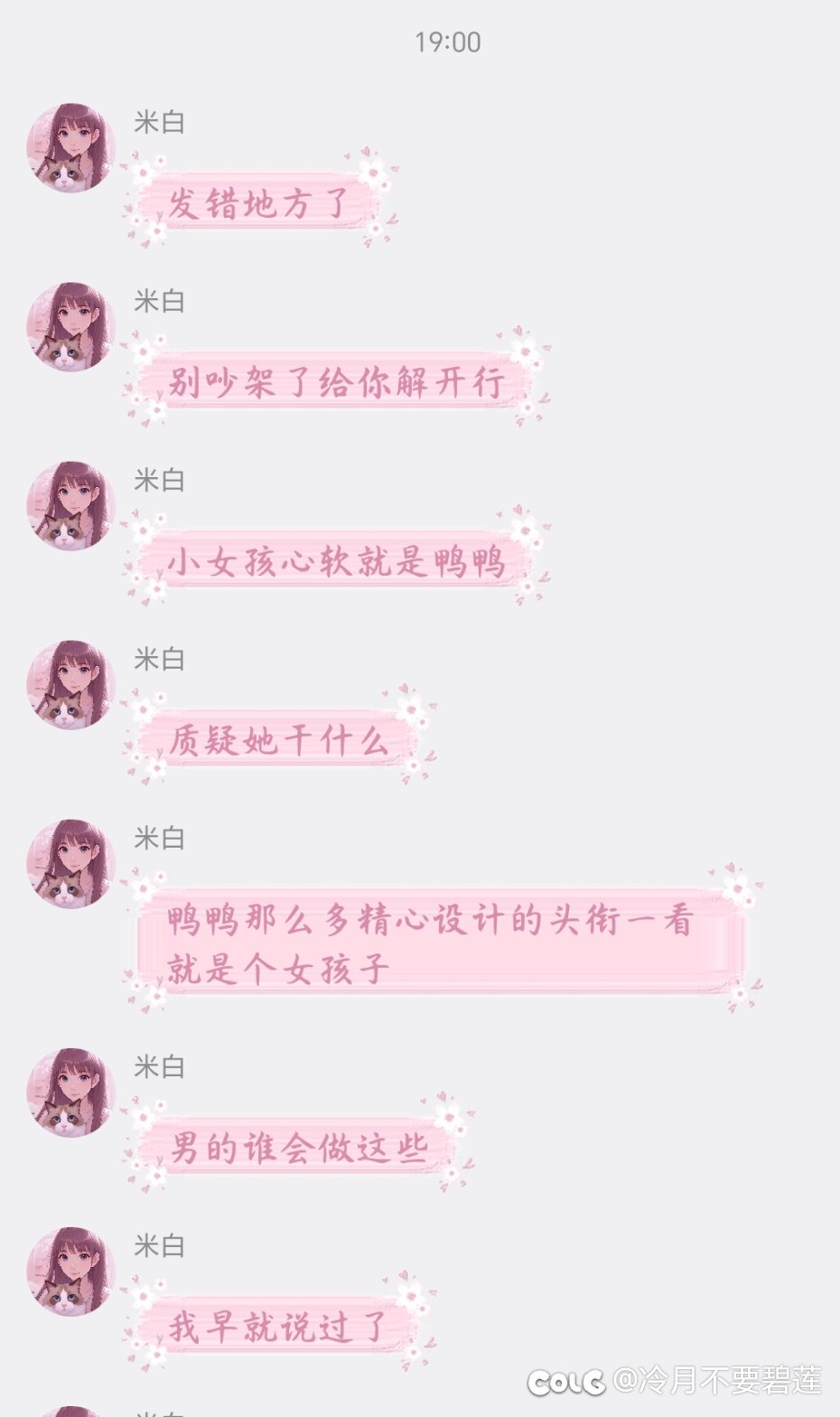Screen dimensions: 840x1417
Task: Open avatar beside 质疑她干什么 message
Action: 70,684
